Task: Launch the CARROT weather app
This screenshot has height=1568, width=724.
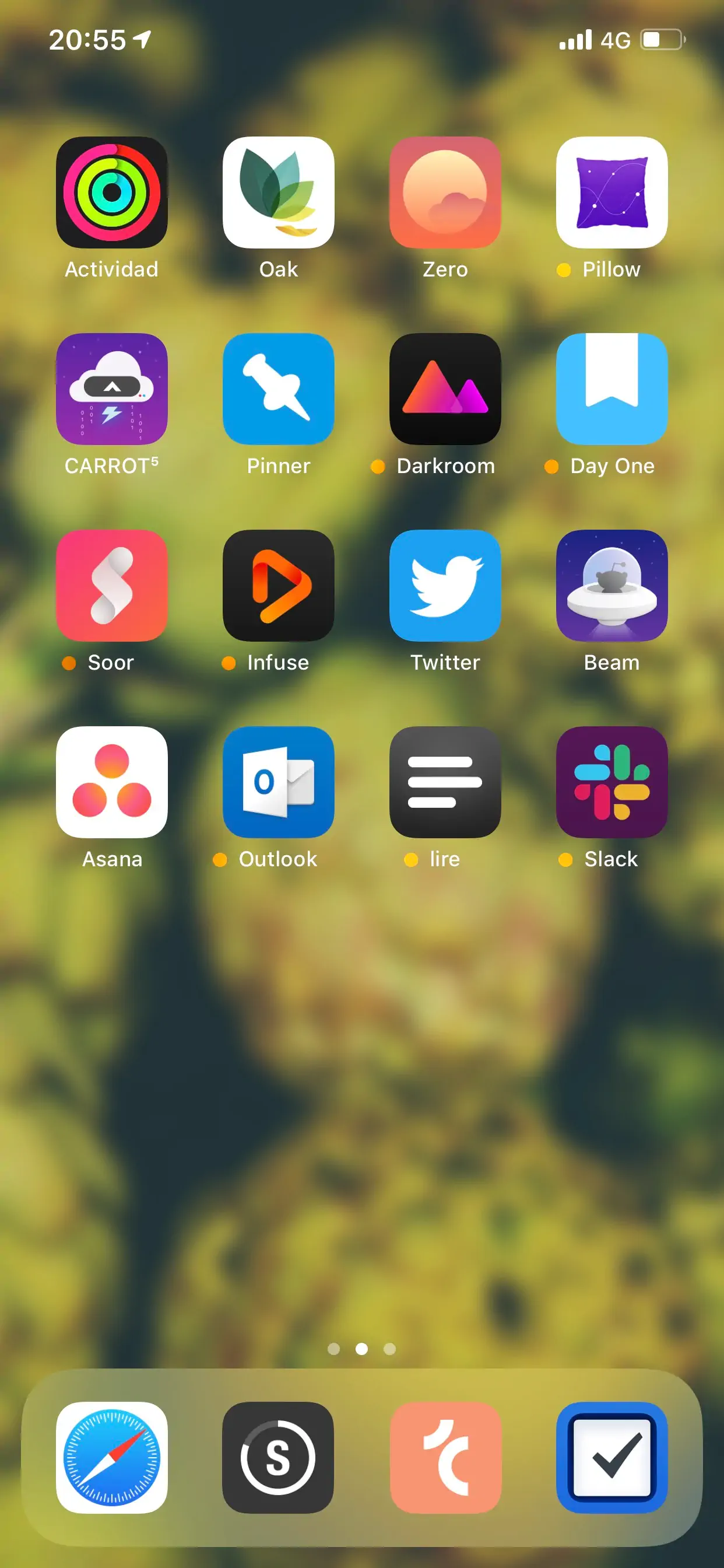Action: [x=112, y=389]
